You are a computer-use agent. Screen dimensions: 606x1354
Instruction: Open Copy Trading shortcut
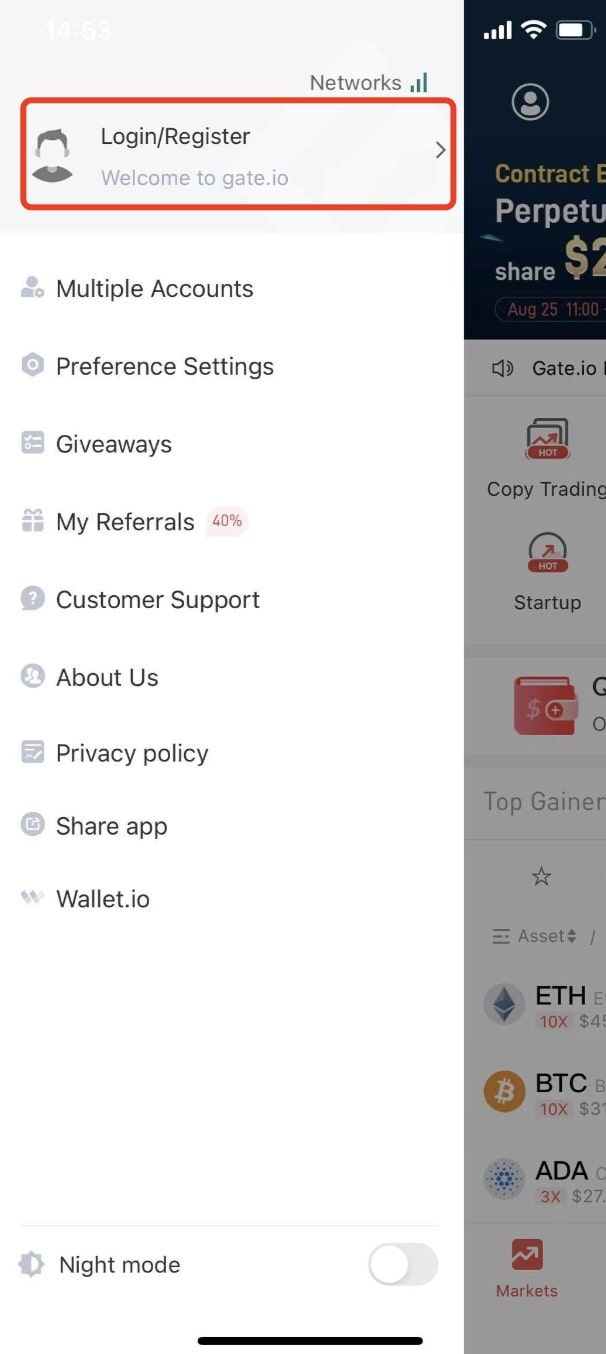tap(546, 459)
